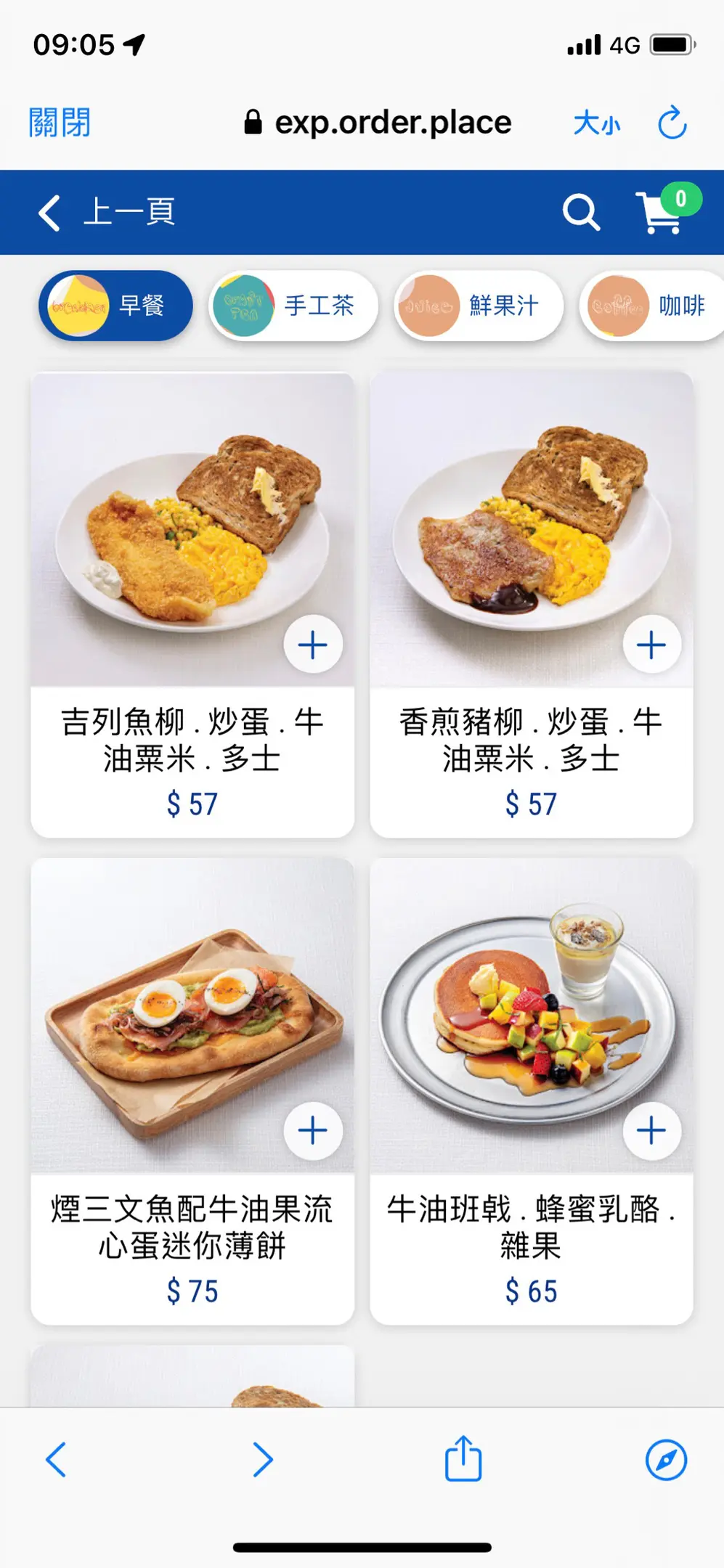Viewport: 724px width, 1568px height.
Task: Add 煙三文魚 mini flatbread to cart
Action: (313, 1130)
